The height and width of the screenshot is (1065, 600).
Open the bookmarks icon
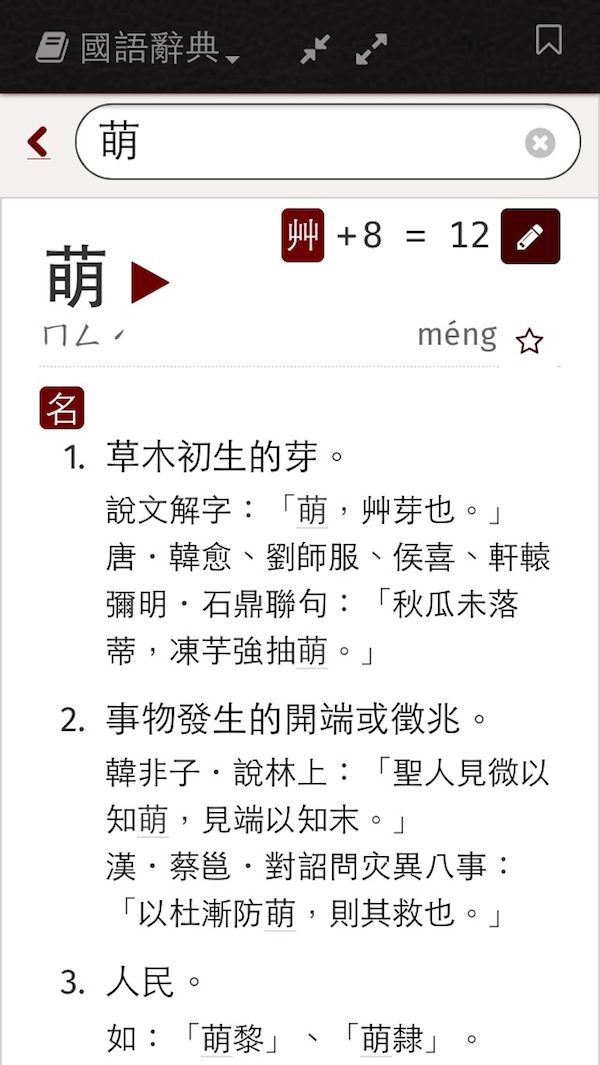[548, 41]
